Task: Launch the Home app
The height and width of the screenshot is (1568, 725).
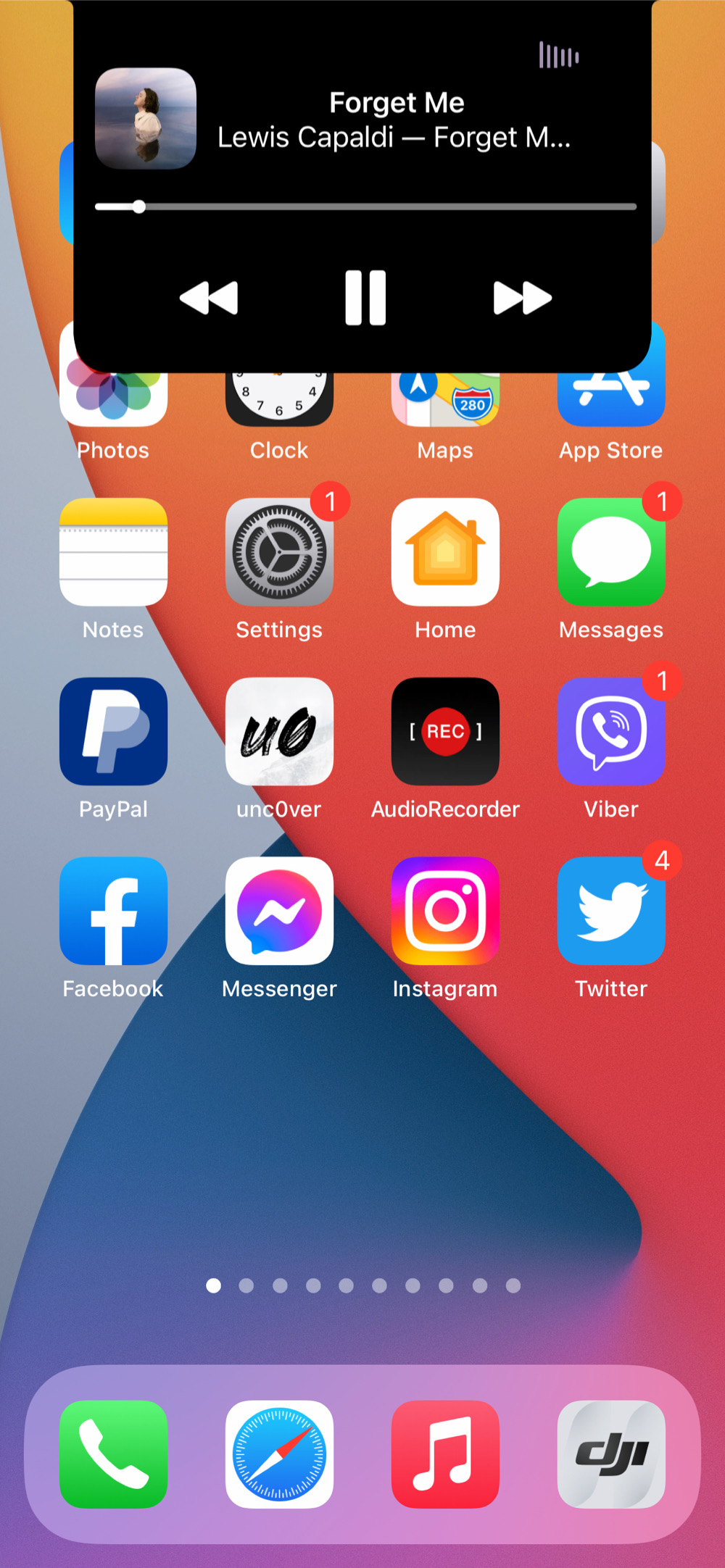Action: click(x=445, y=552)
